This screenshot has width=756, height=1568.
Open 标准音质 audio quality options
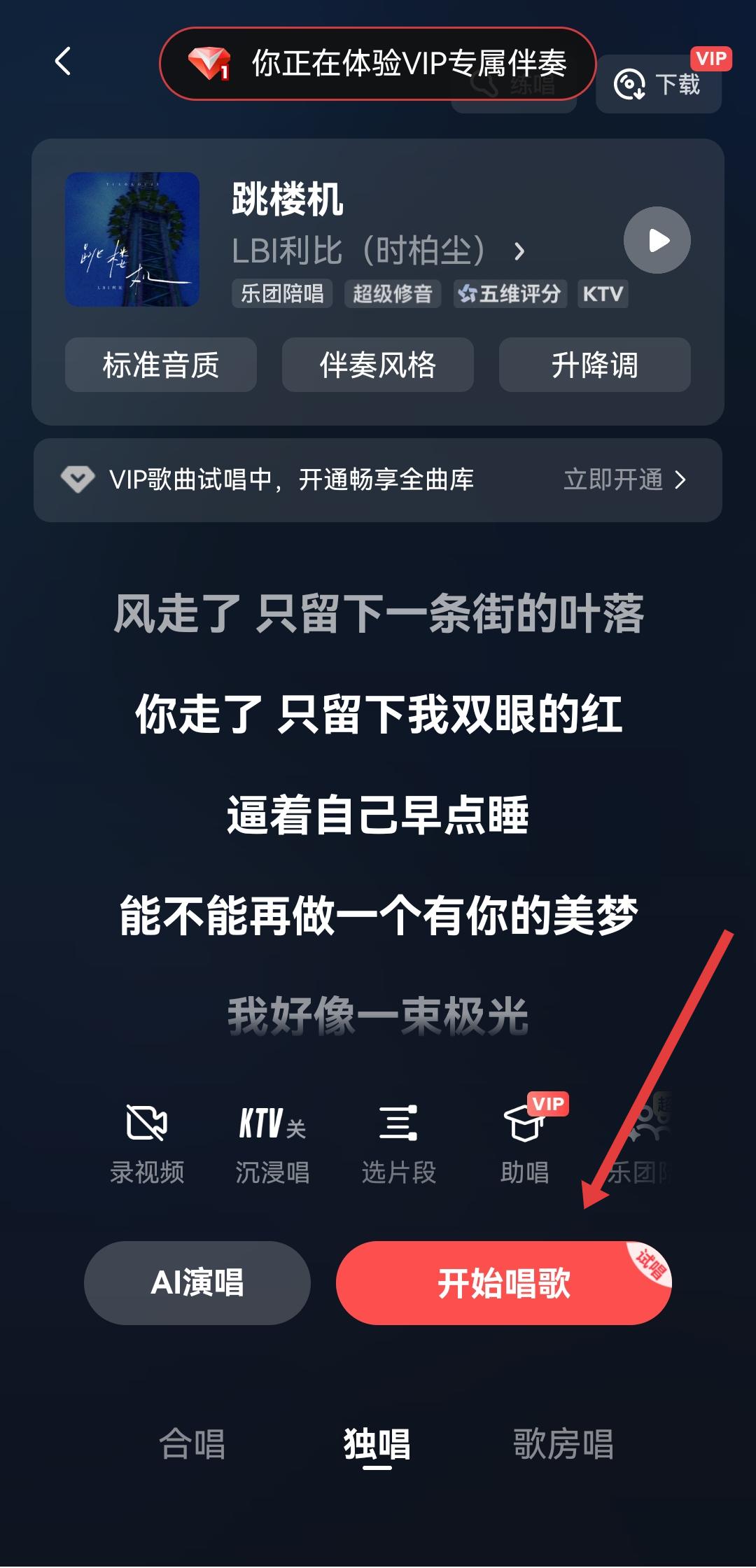[160, 365]
